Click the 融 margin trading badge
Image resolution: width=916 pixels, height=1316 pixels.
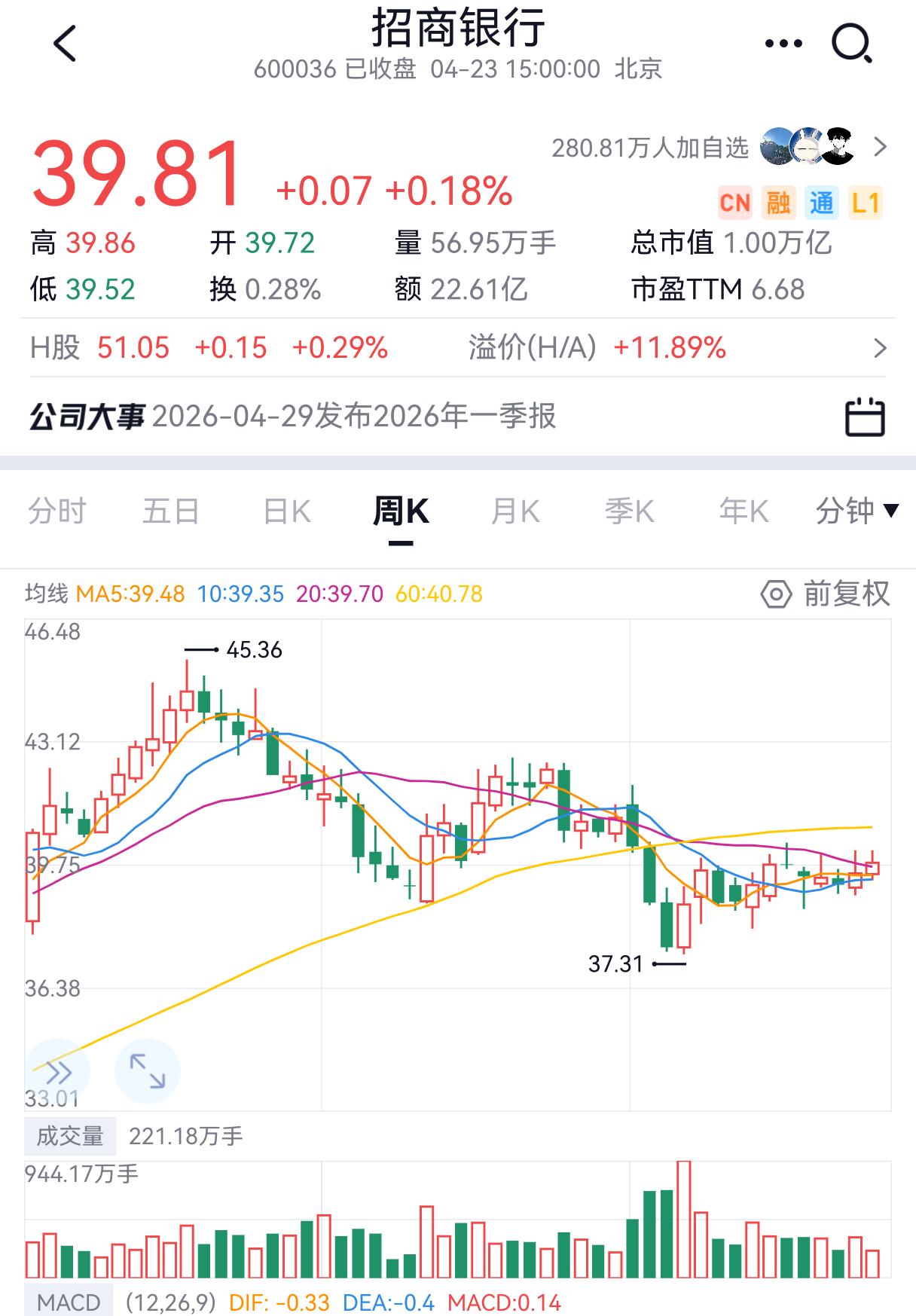coord(779,203)
